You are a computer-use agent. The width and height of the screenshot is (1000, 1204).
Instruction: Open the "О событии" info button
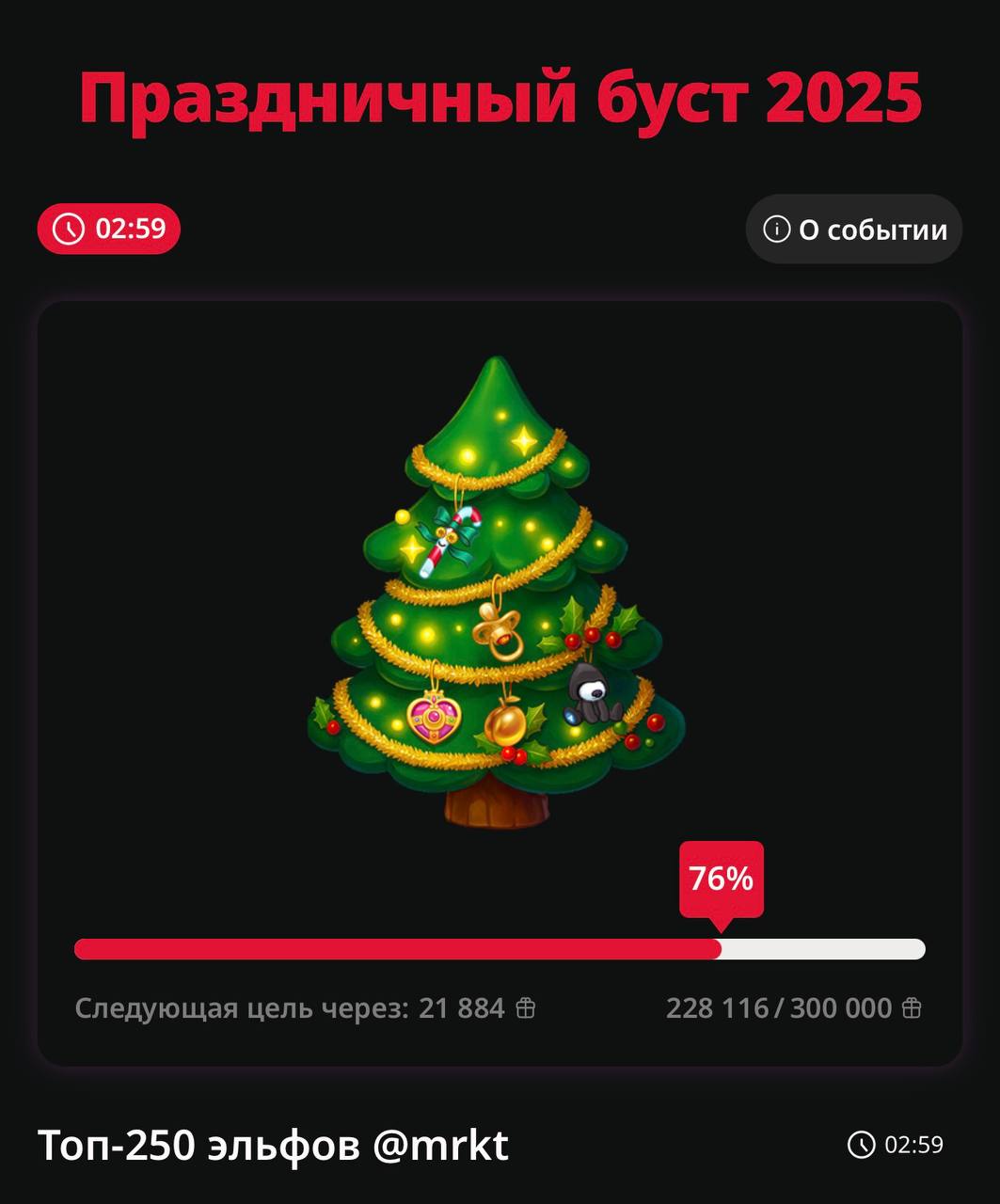point(854,230)
